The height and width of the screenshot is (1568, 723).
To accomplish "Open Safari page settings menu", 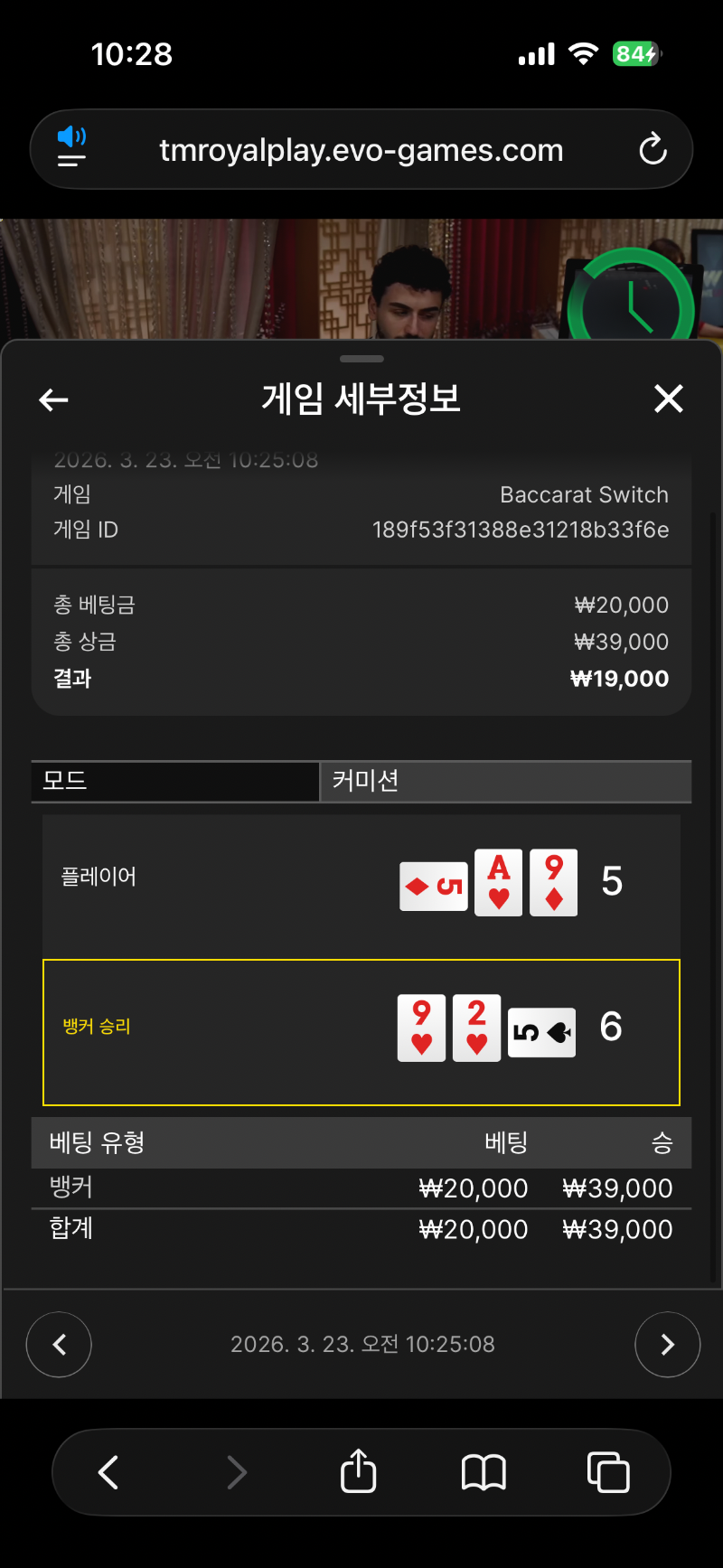I will click(72, 149).
